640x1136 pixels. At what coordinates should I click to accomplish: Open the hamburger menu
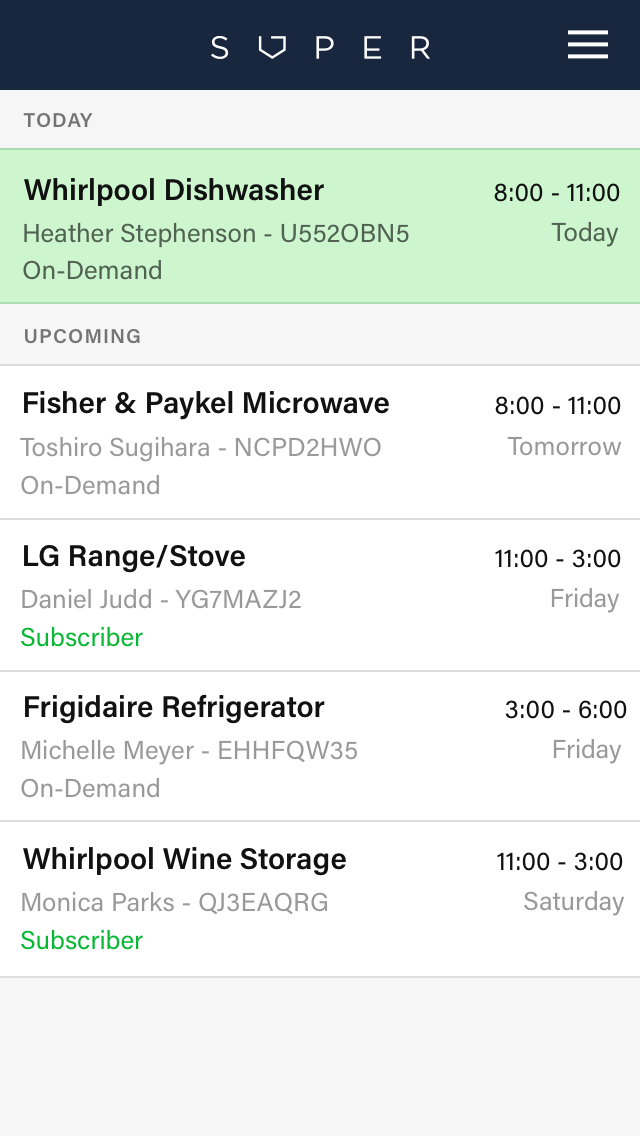588,45
